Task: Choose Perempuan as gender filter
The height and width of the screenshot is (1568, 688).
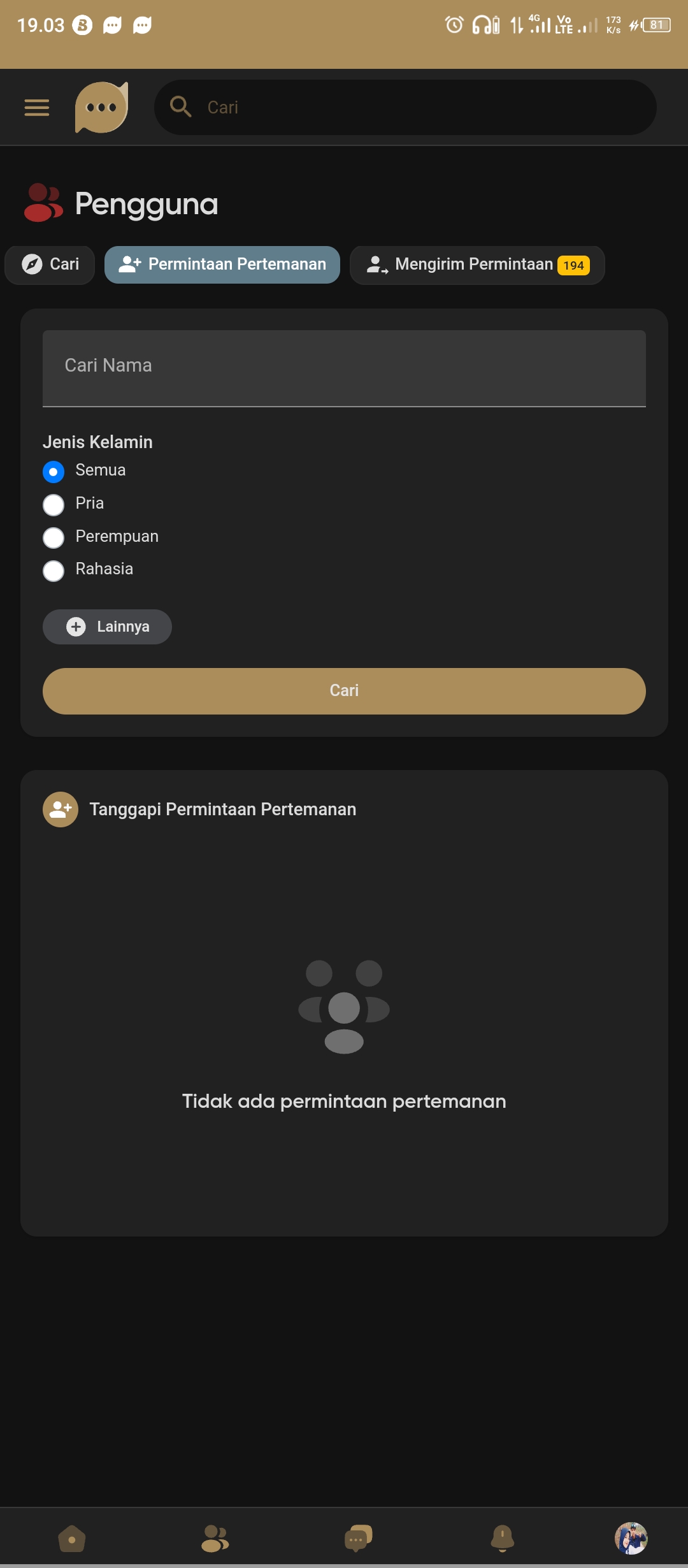Action: pos(54,538)
